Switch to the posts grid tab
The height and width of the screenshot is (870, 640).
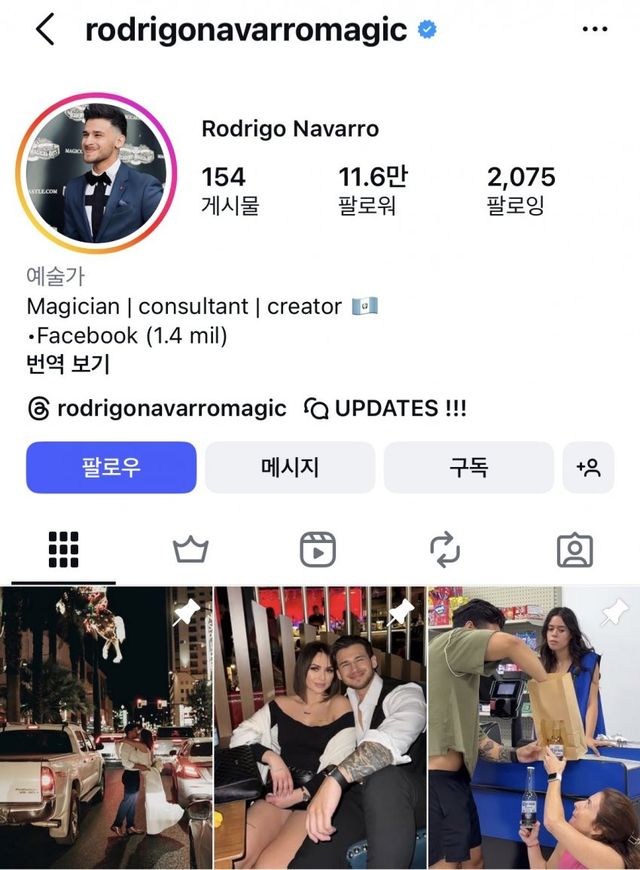click(x=63, y=549)
